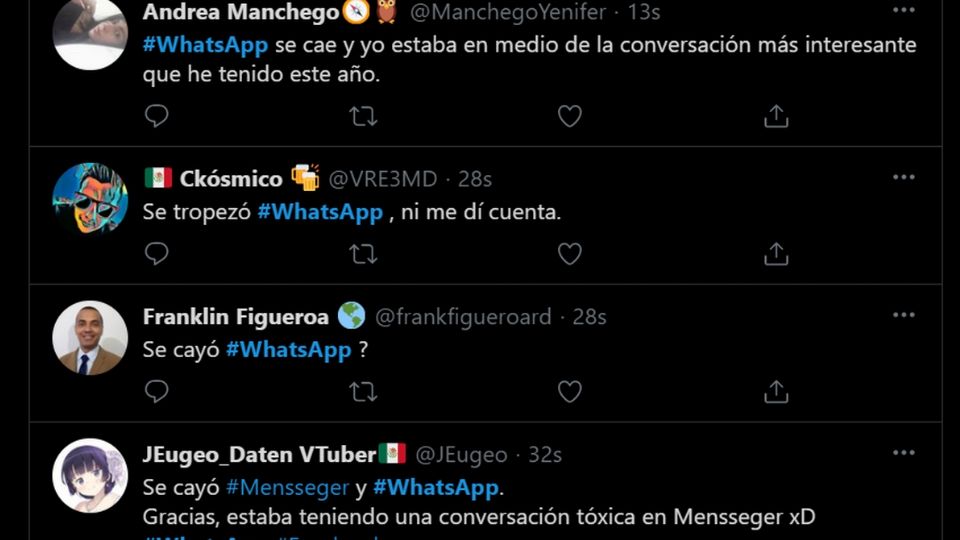Share the tweet by Ckósmico

click(x=776, y=254)
